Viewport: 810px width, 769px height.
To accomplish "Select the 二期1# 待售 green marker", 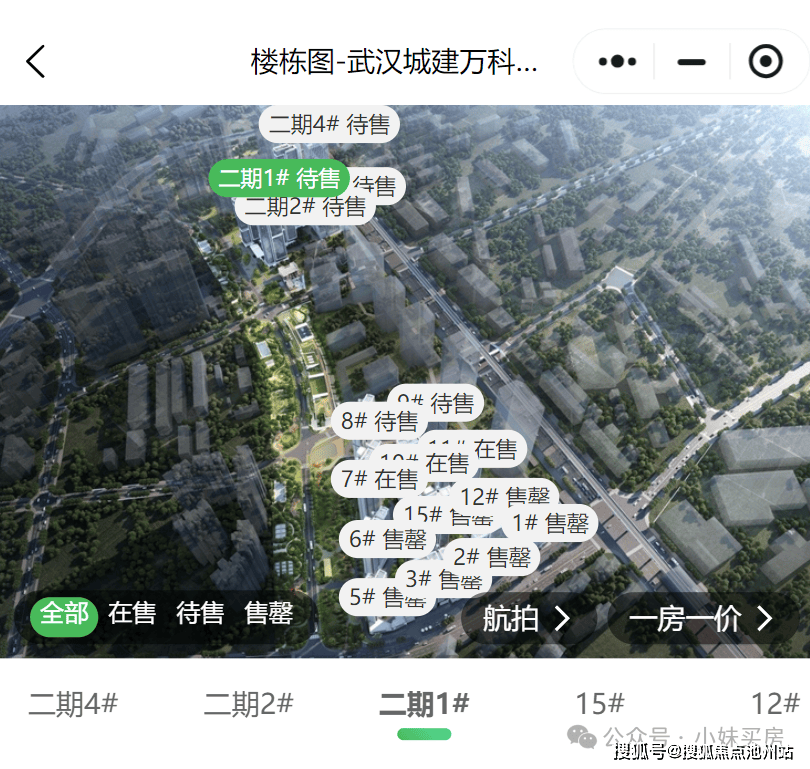I will 278,179.
